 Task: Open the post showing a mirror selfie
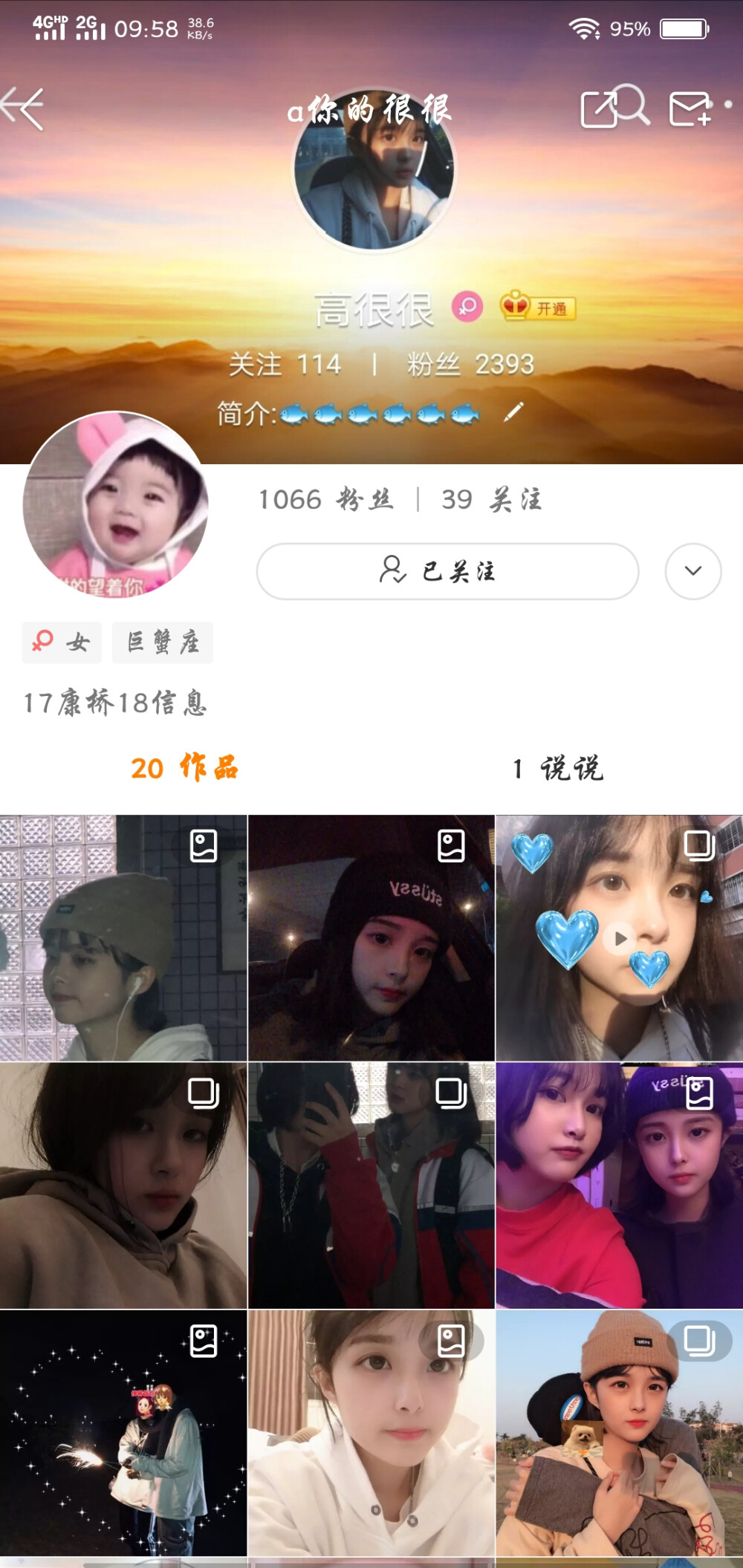point(371,1185)
